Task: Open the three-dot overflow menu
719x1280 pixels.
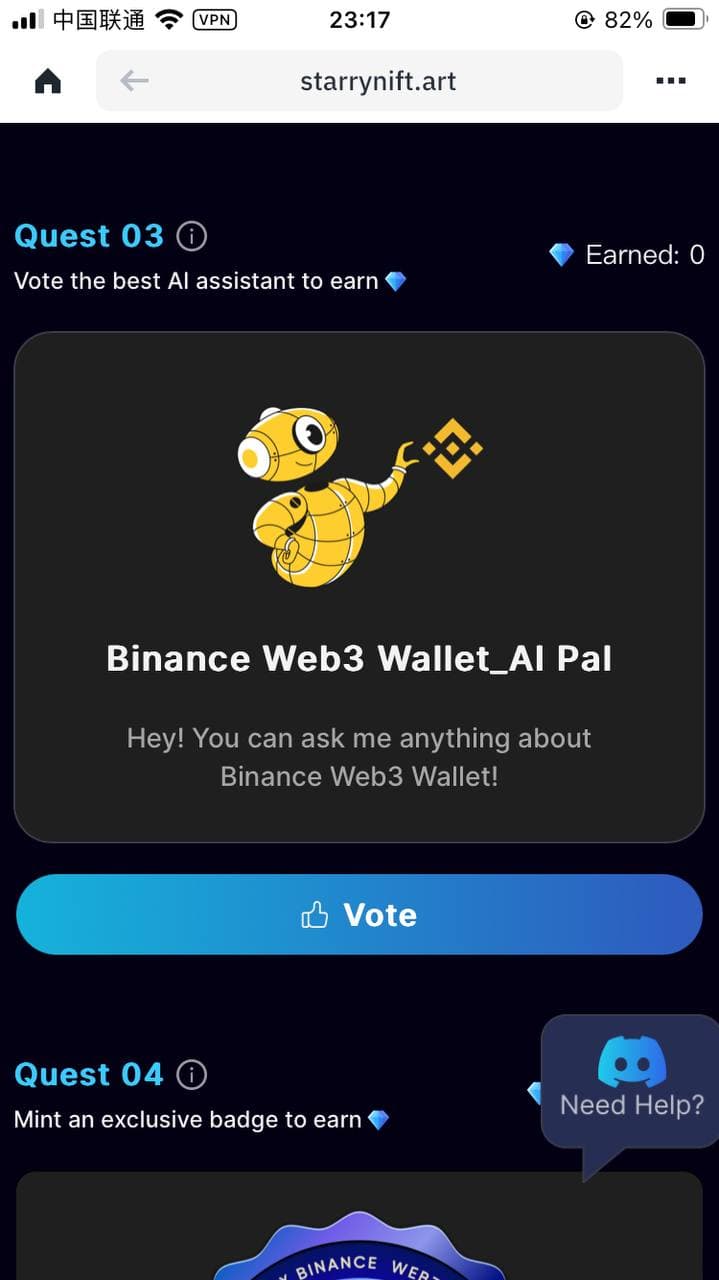Action: pyautogui.click(x=670, y=81)
